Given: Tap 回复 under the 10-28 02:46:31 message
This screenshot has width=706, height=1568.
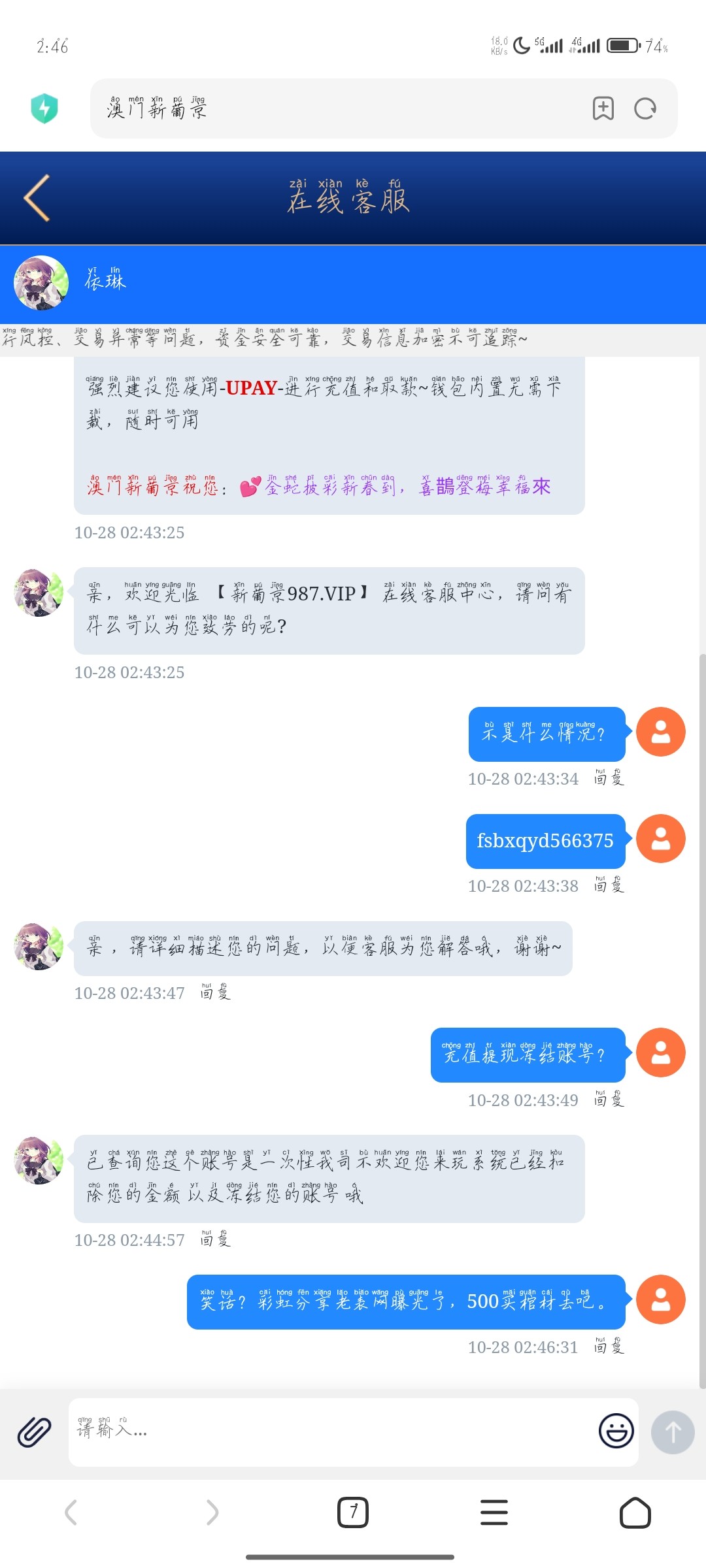Looking at the screenshot, I should click(x=609, y=1347).
